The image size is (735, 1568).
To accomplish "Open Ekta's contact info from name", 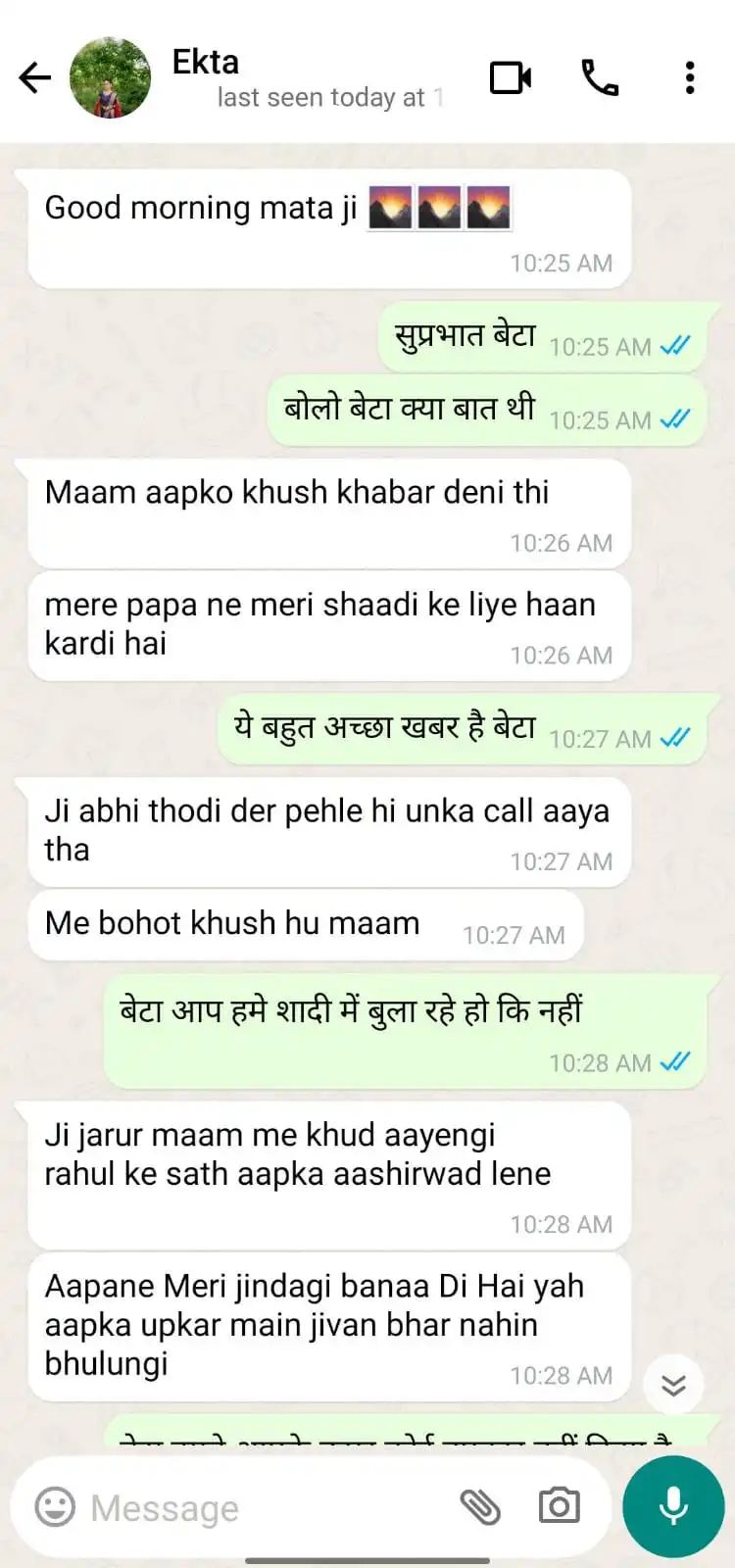I will (x=206, y=63).
